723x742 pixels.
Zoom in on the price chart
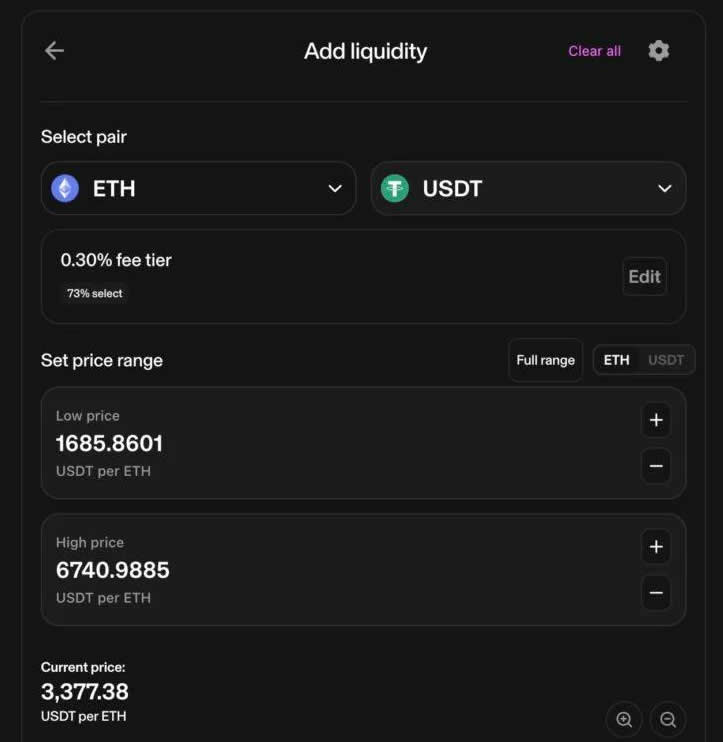coord(624,719)
